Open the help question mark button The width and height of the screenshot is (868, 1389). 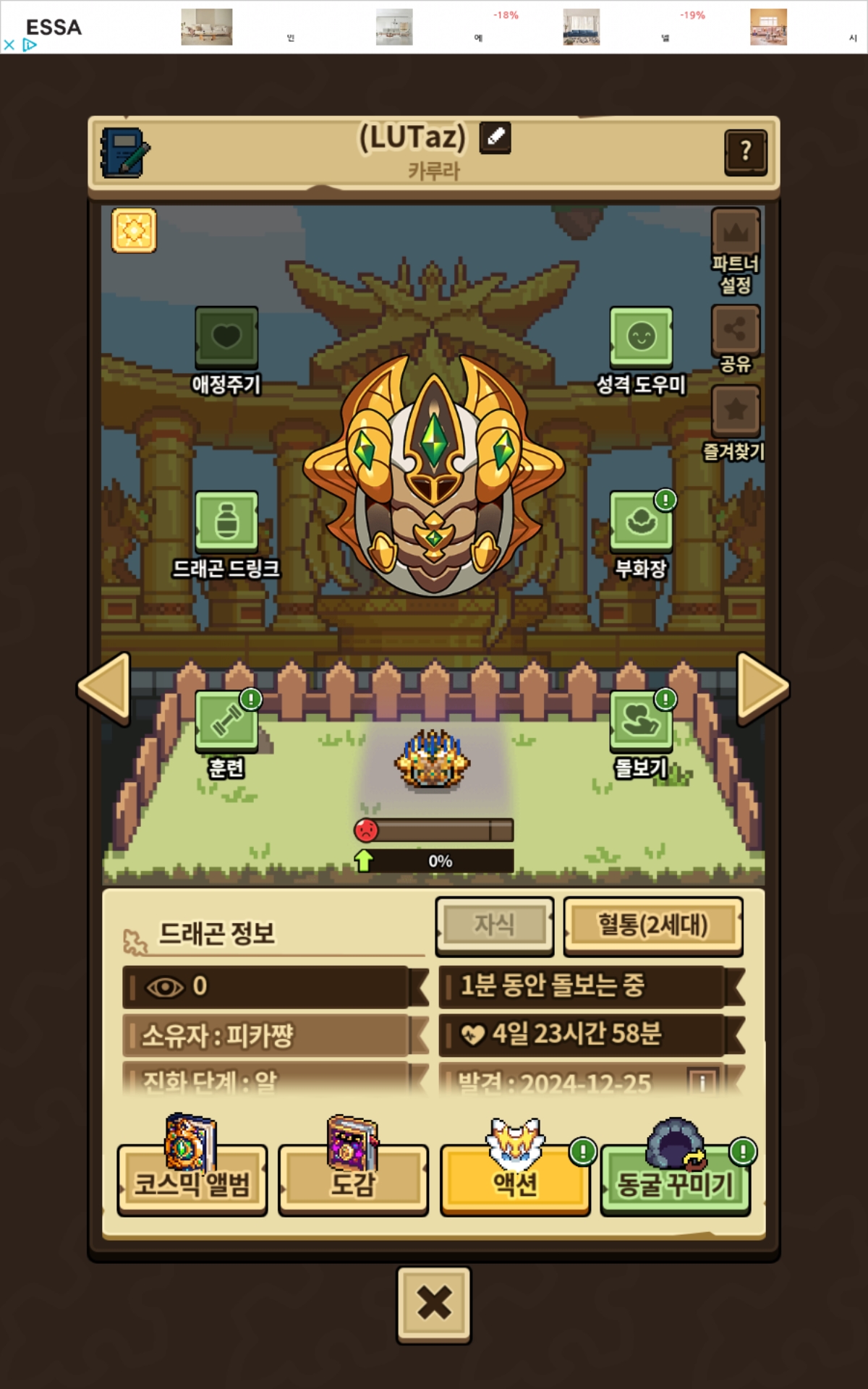[746, 152]
